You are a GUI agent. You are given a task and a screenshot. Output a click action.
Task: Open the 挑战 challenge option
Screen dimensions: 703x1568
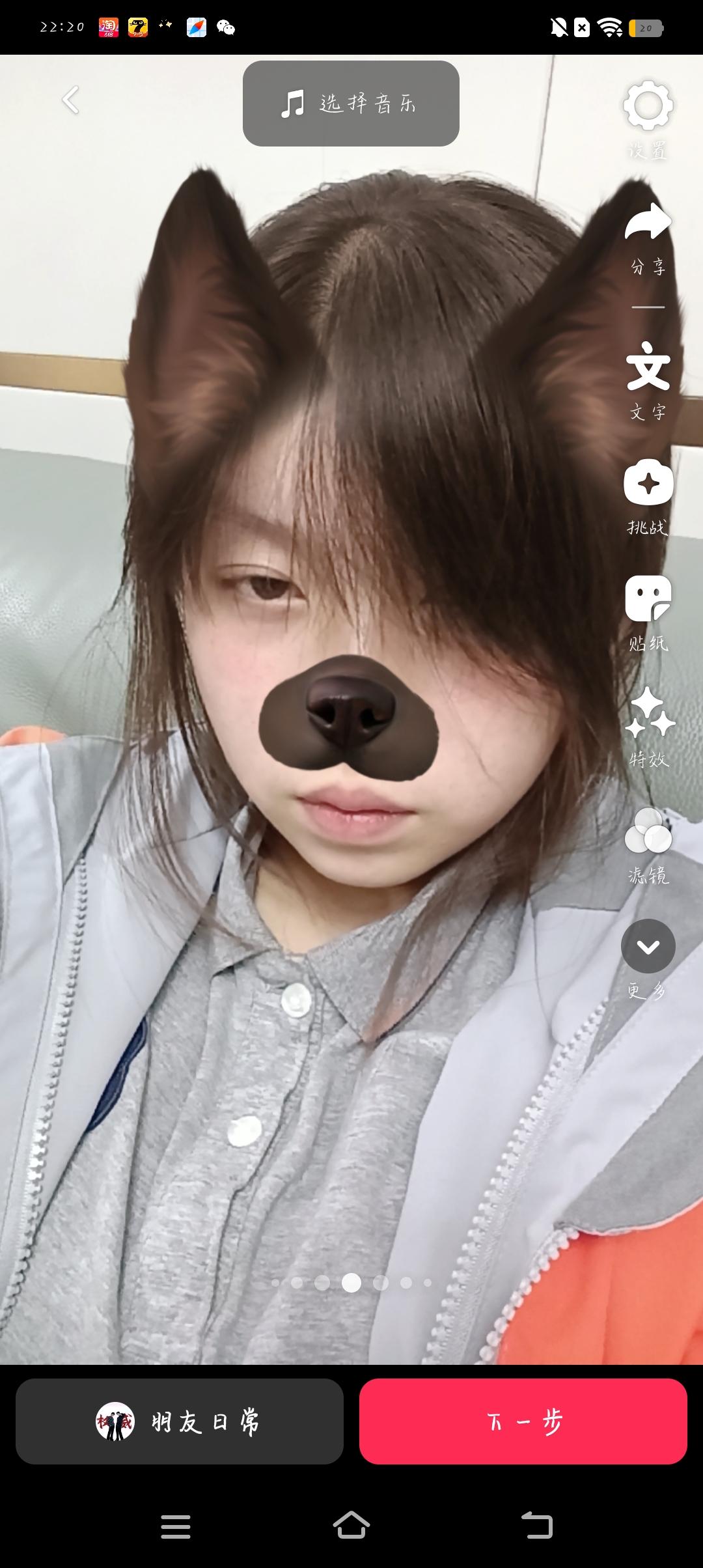coord(648,497)
